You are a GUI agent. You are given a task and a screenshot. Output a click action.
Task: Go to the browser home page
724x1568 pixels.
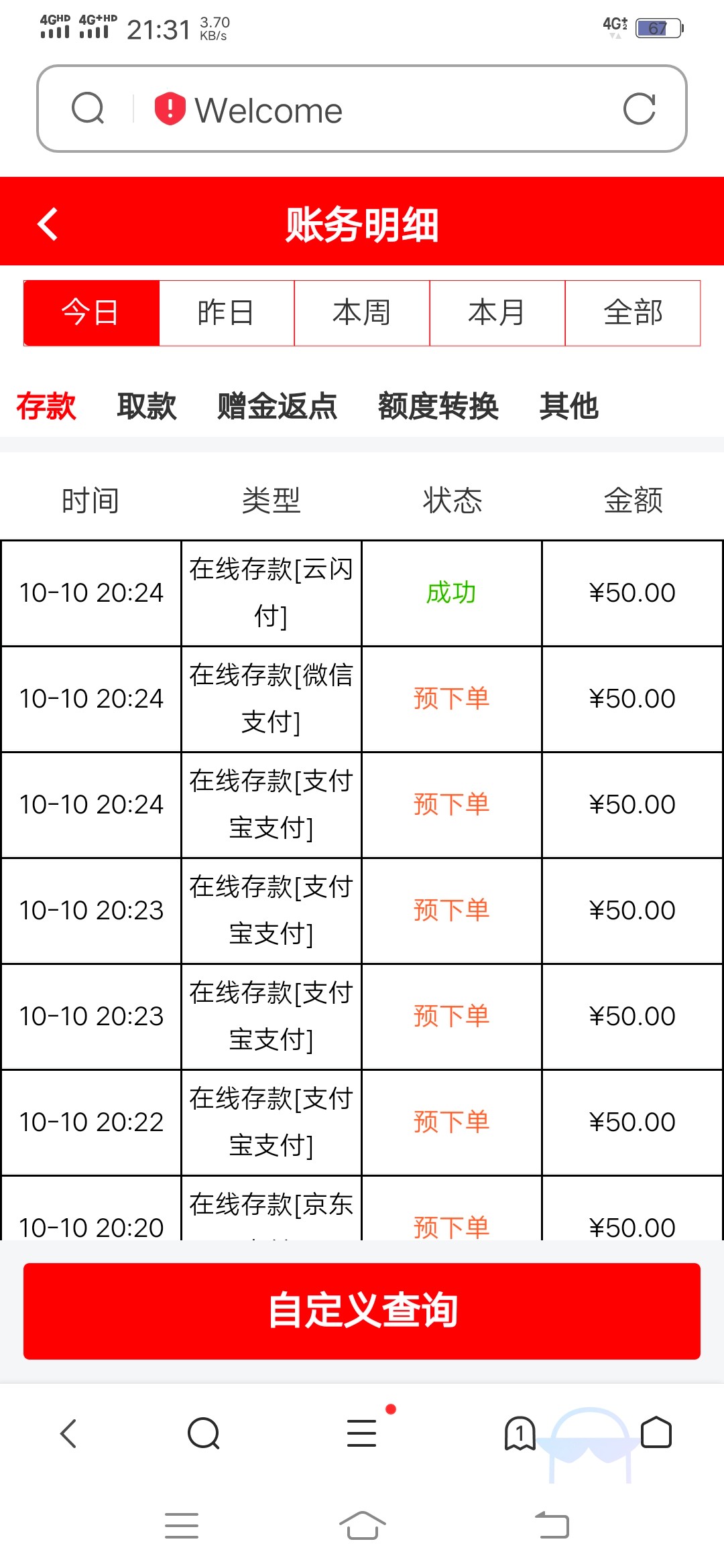[656, 1433]
